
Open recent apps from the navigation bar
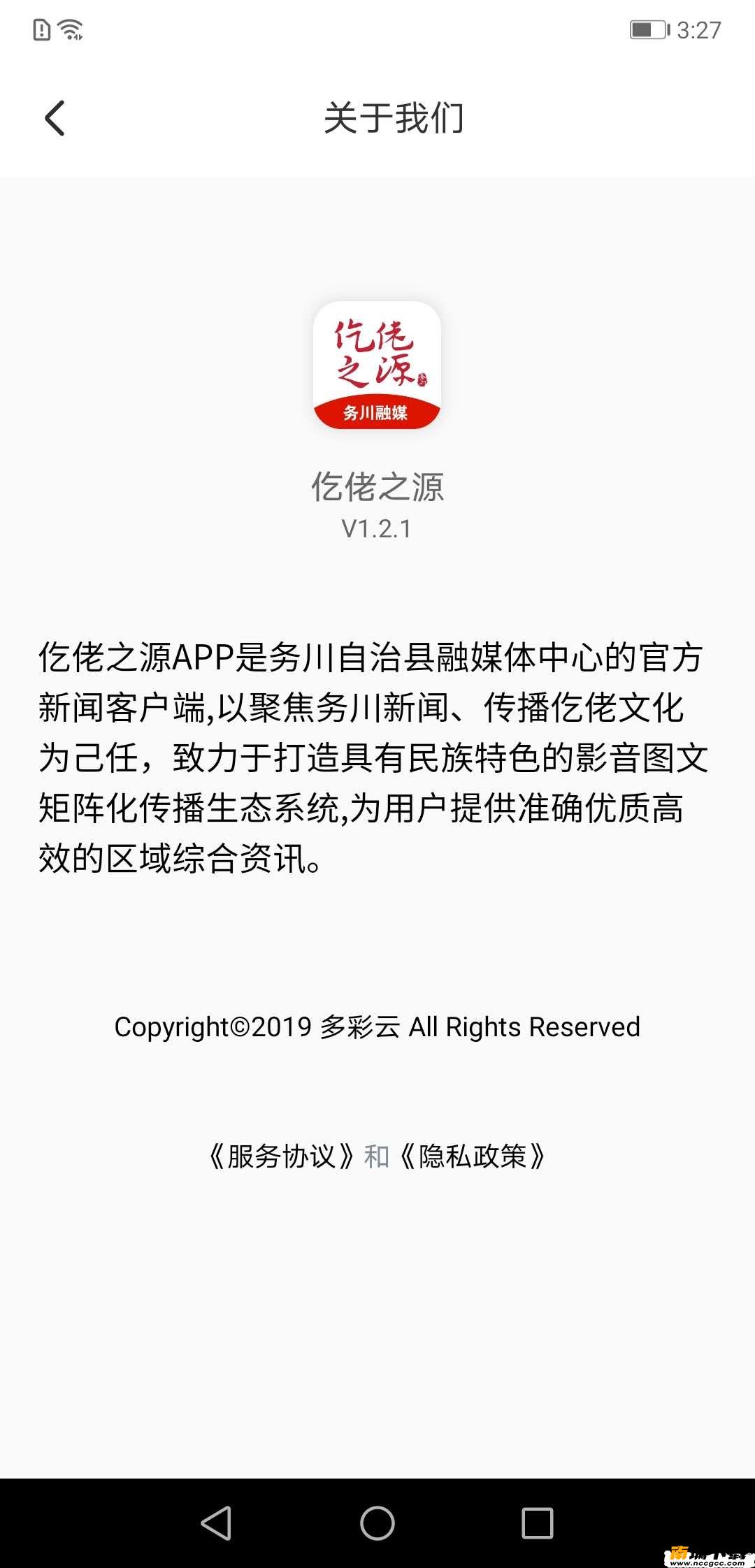coord(537,1523)
